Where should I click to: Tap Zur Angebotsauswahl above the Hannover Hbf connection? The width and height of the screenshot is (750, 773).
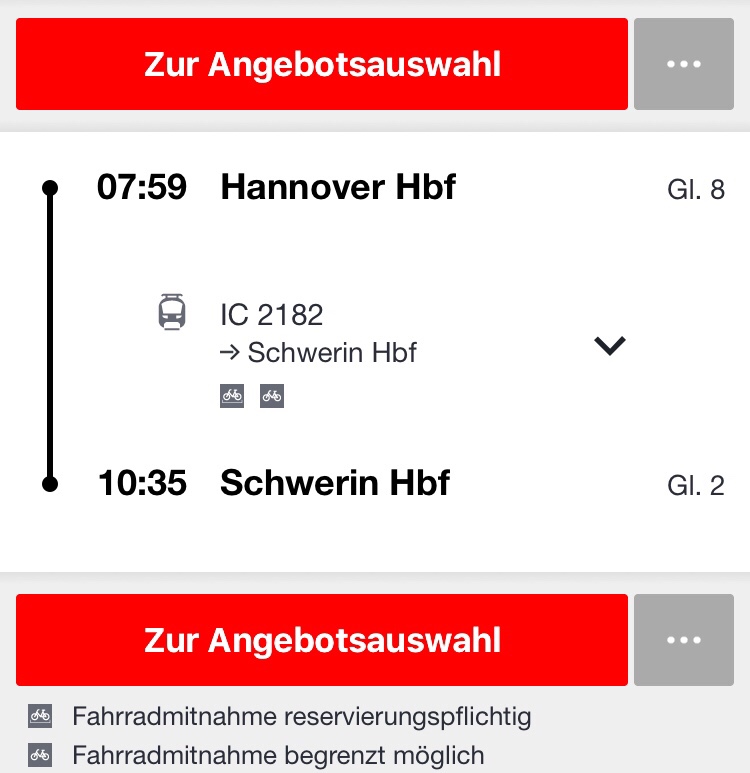[322, 64]
